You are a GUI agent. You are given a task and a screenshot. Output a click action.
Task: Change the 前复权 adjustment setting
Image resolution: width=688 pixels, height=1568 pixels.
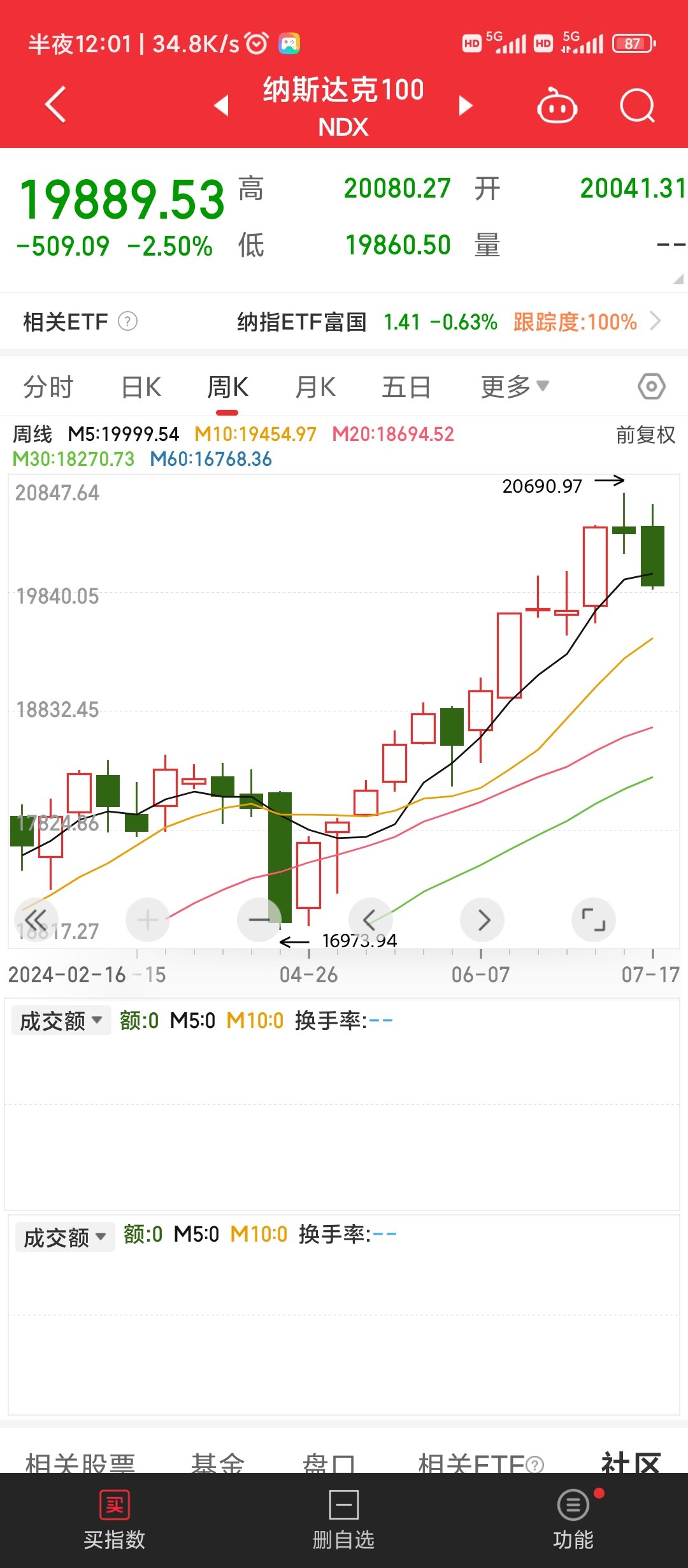[x=645, y=435]
